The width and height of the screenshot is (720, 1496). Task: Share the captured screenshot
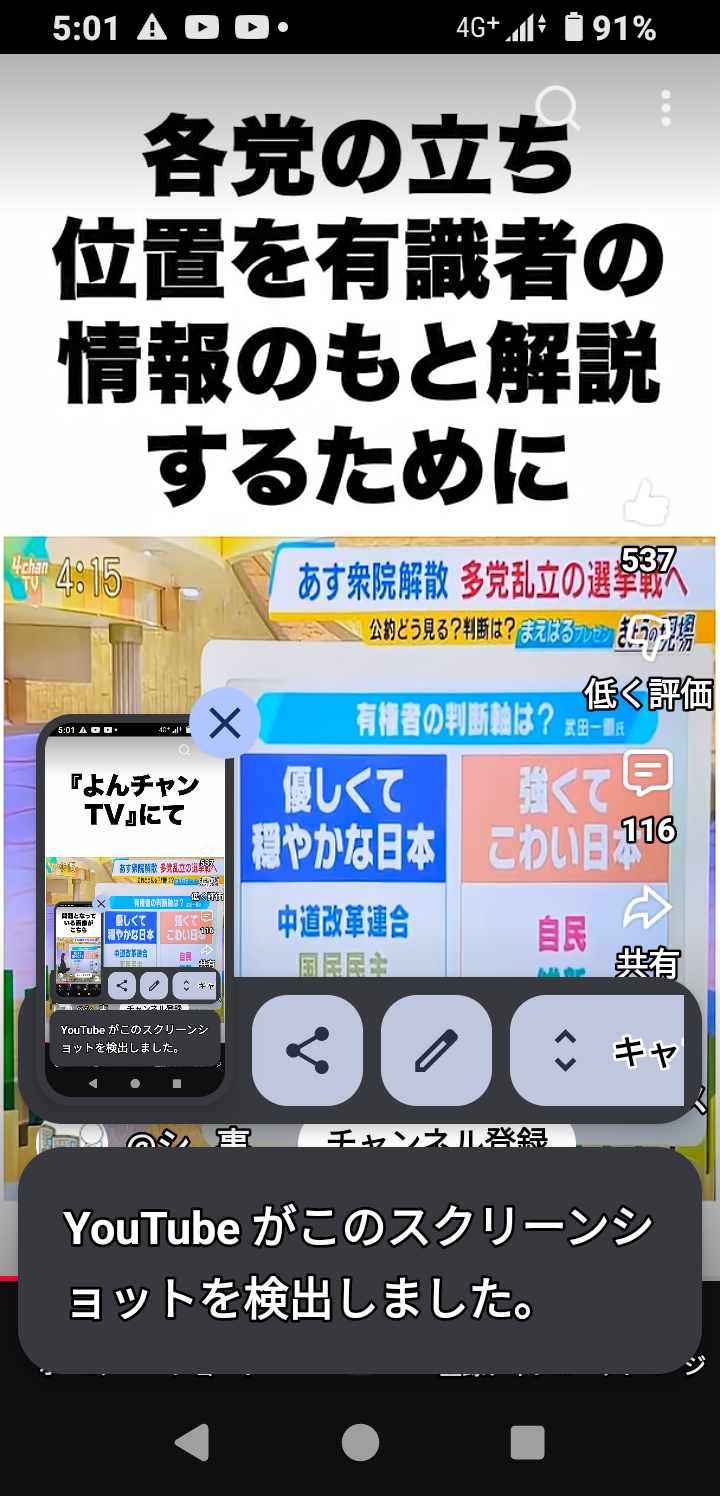(307, 1050)
